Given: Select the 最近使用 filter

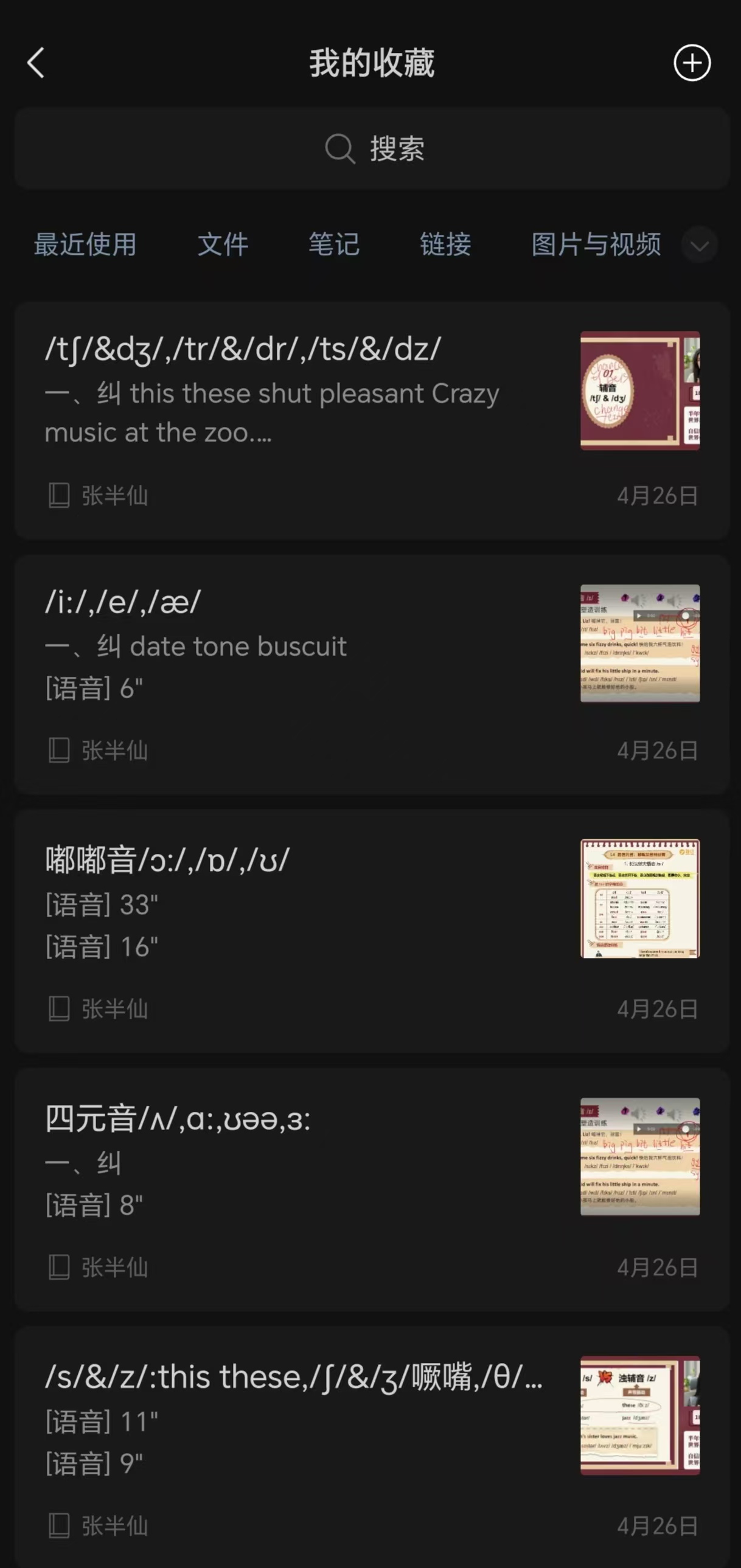Looking at the screenshot, I should [86, 245].
